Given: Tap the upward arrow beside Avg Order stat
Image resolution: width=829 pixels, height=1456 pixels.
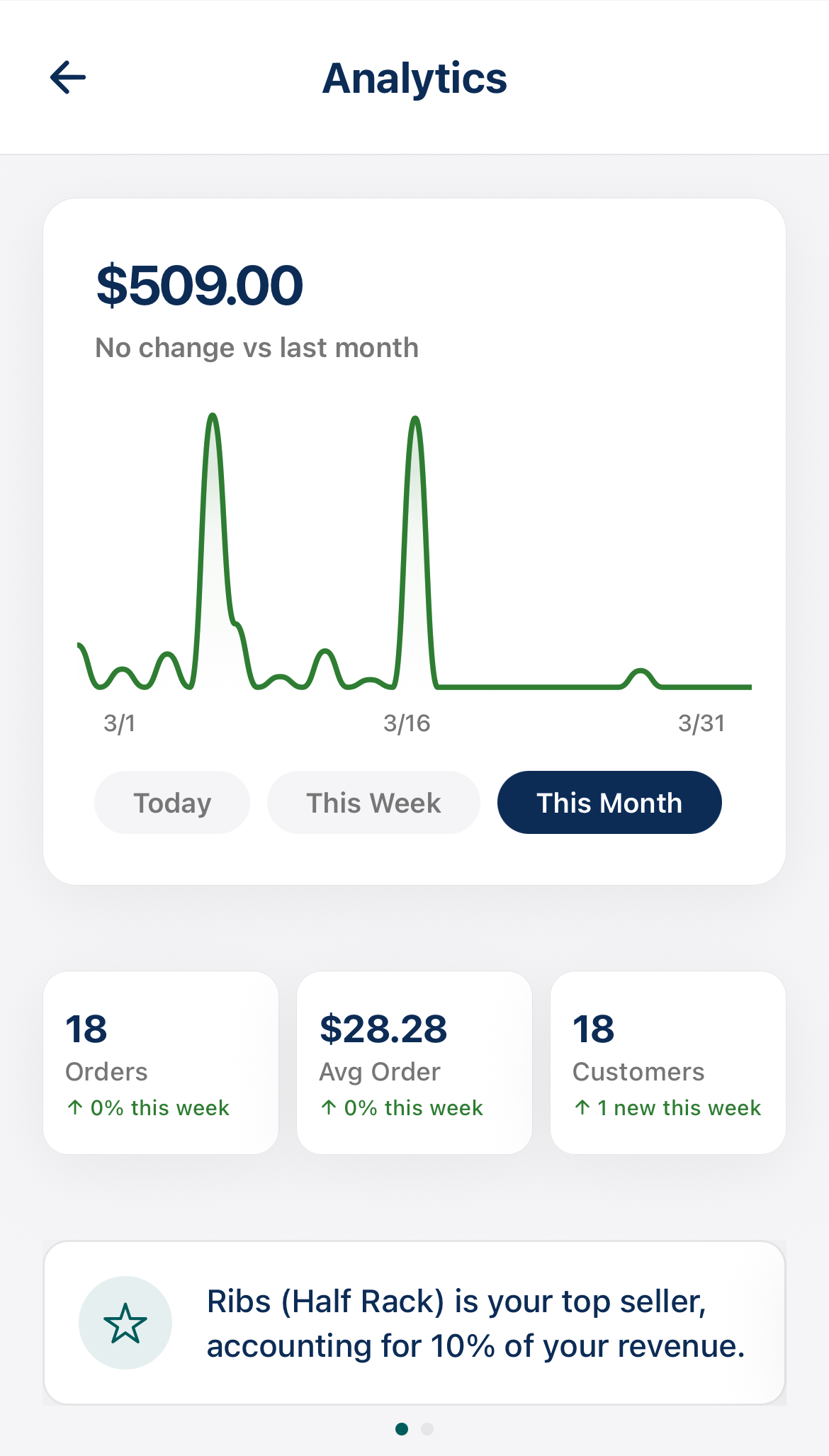Looking at the screenshot, I should click(329, 1107).
